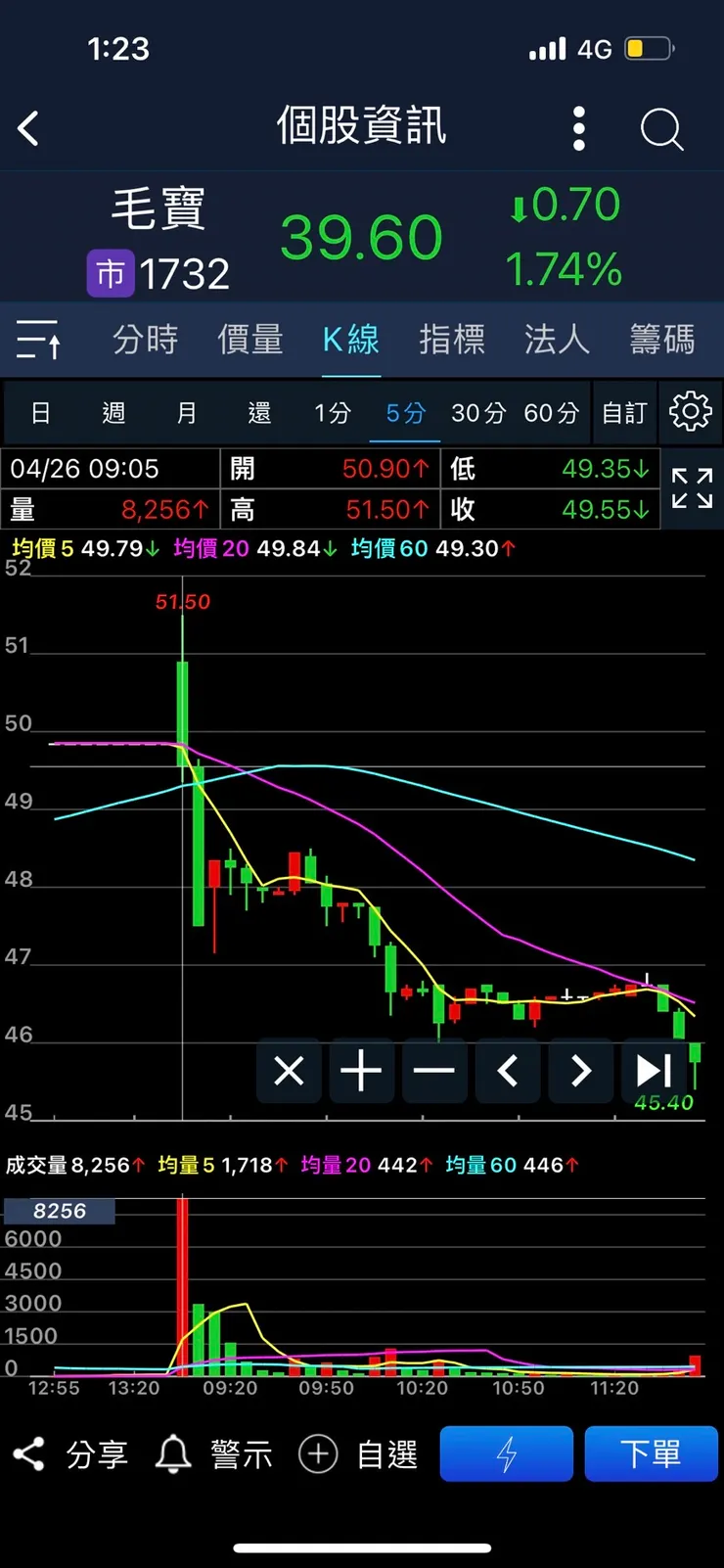Open chart settings gear
The width and height of the screenshot is (724, 1568).
click(690, 412)
